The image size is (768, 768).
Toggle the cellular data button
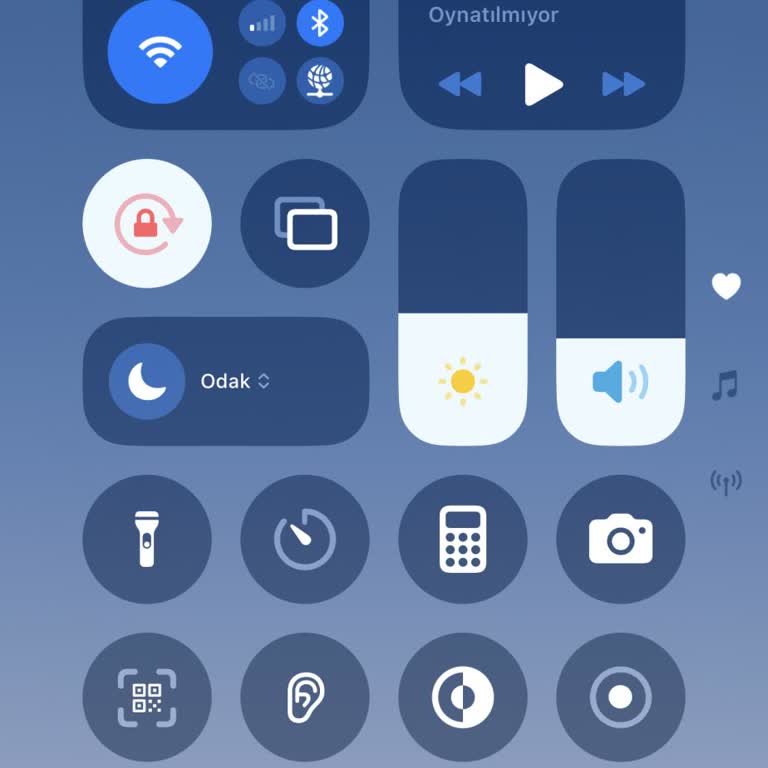[262, 24]
